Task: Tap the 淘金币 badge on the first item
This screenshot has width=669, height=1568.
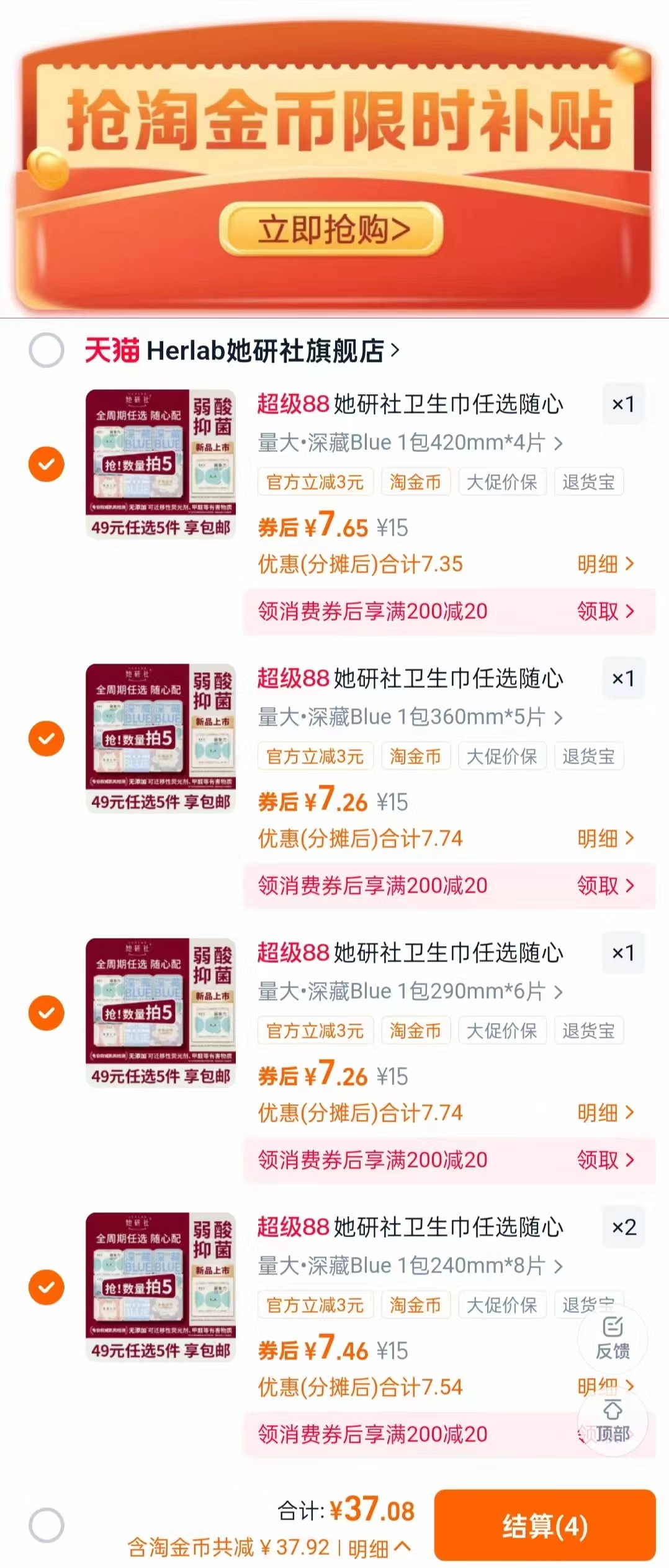Action: [415, 482]
